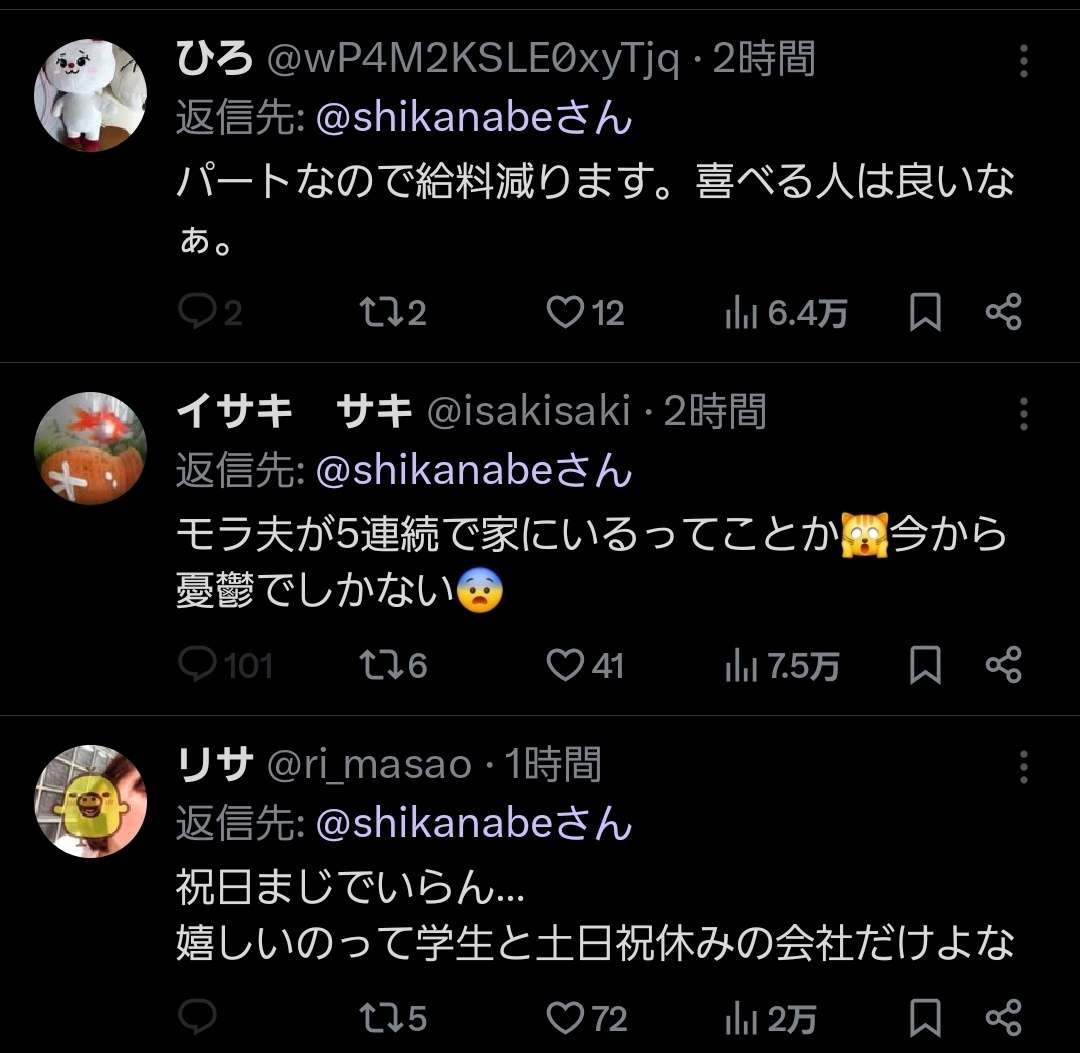1080x1053 pixels.
Task: Repost リサ's reply
Action: 377,1019
